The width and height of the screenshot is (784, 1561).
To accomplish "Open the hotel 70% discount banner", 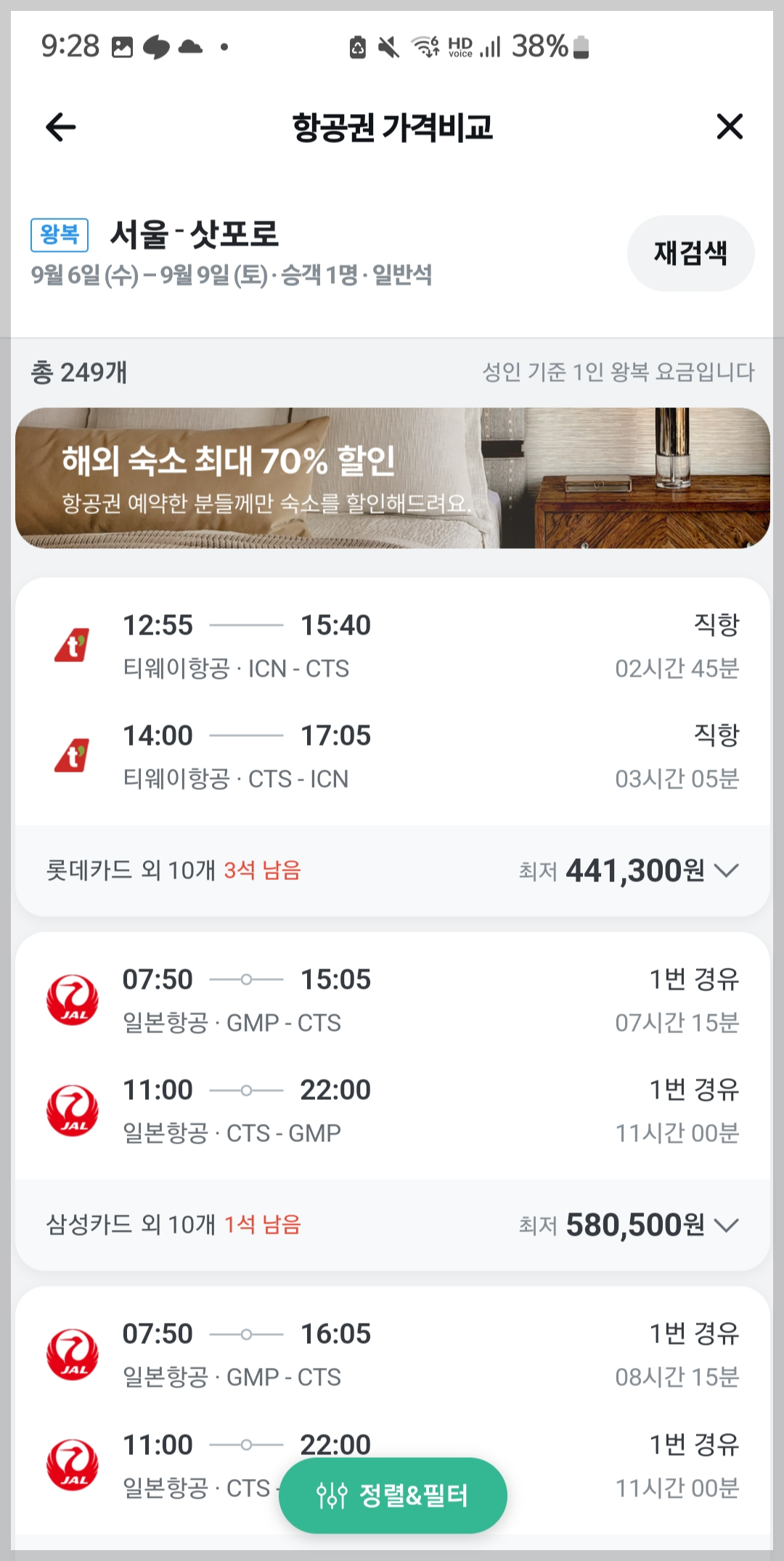I will (392, 479).
